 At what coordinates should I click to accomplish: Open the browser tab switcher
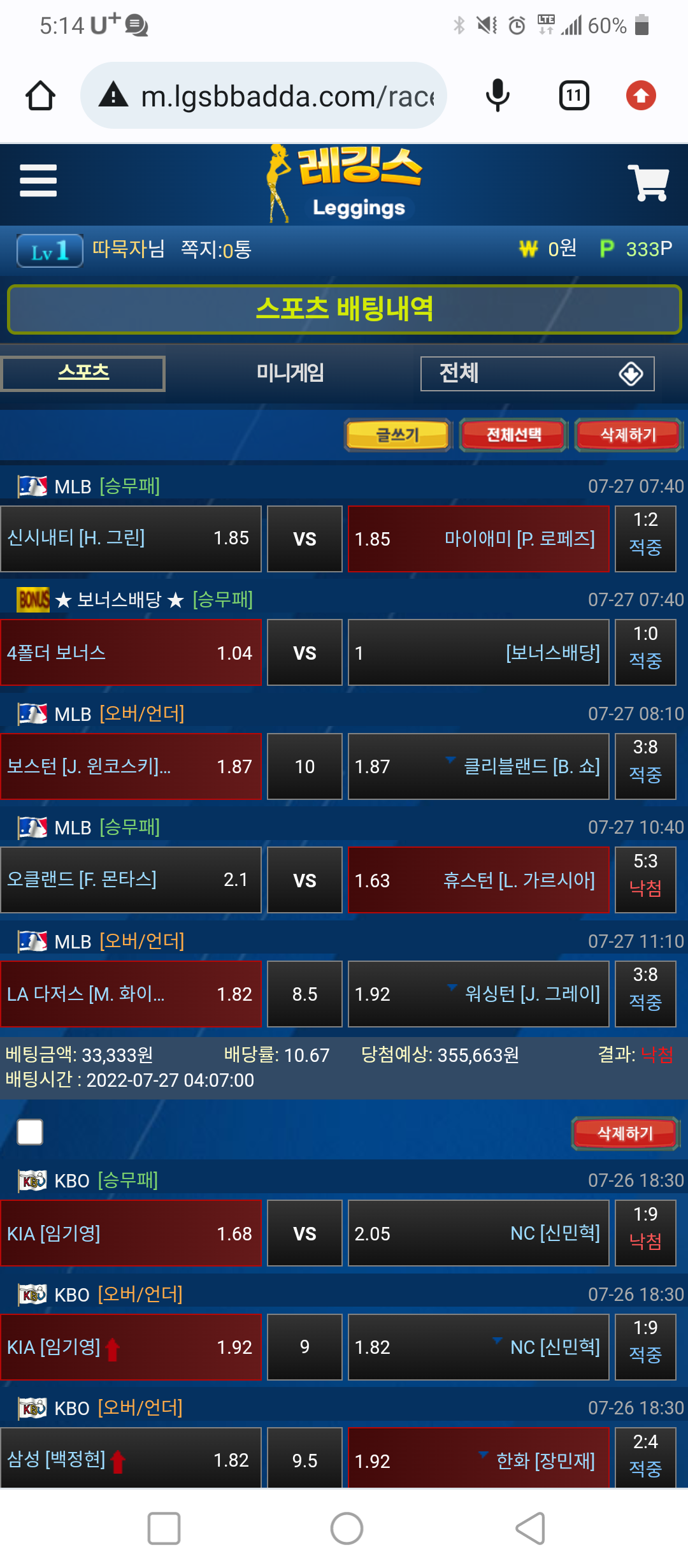tap(574, 96)
